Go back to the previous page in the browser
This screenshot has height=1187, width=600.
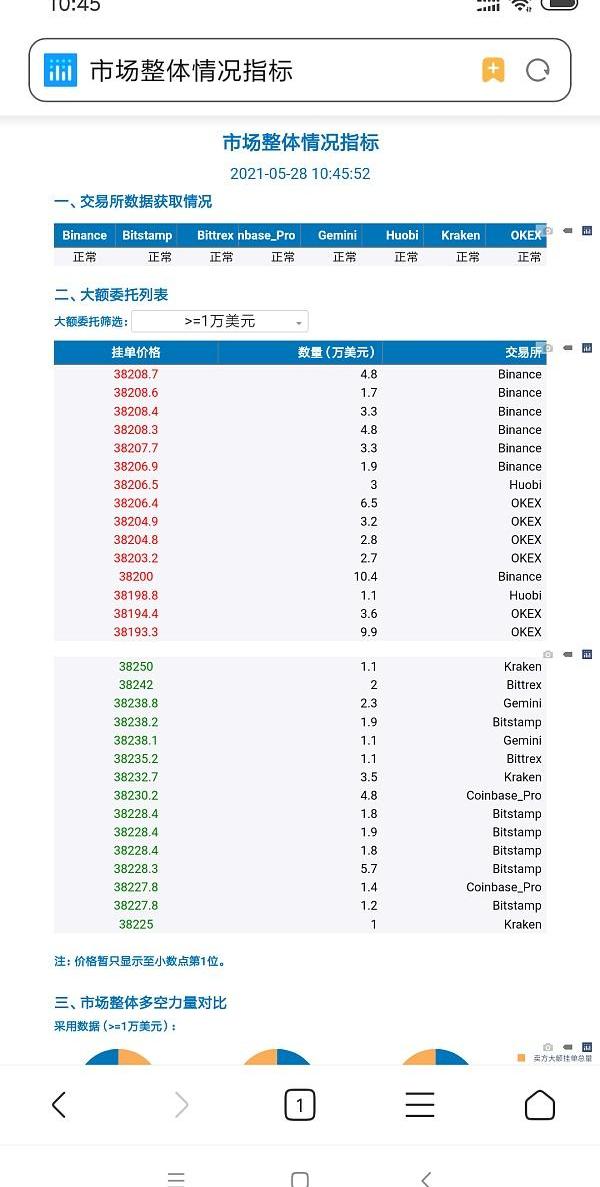59,1104
